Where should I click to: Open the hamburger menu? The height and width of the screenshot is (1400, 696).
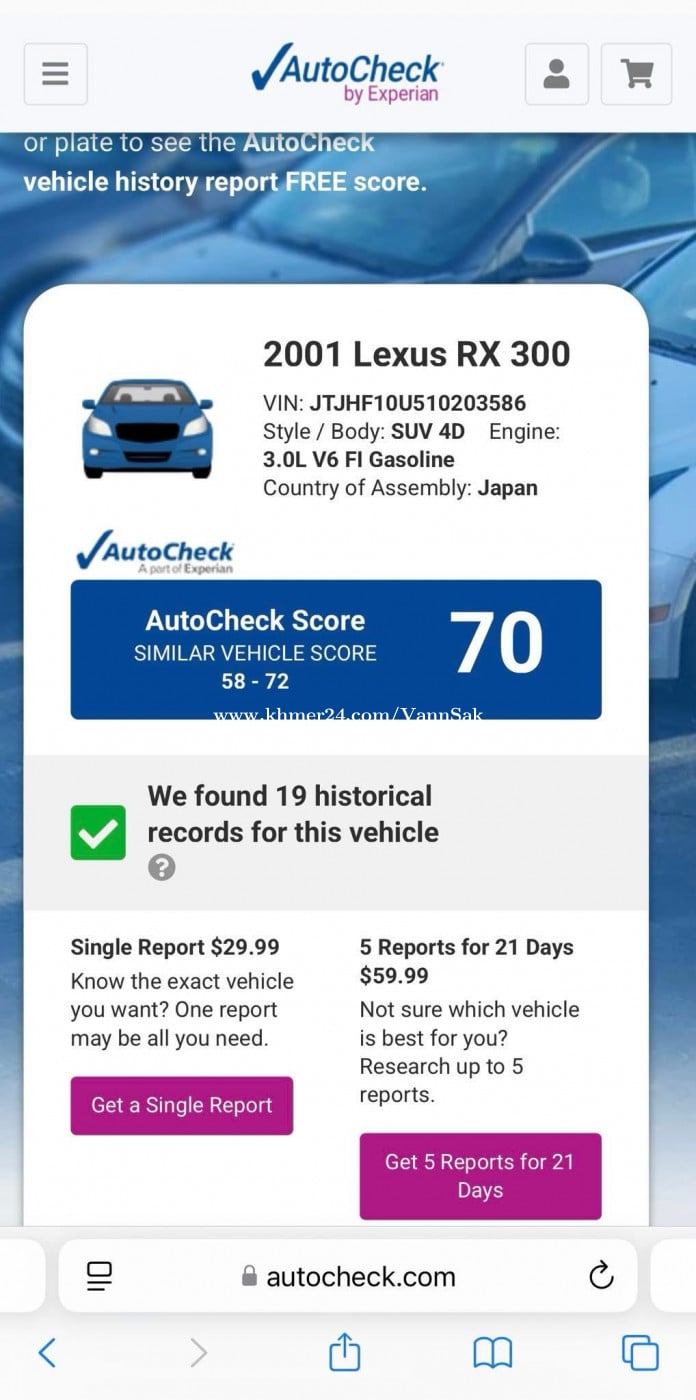[55, 74]
